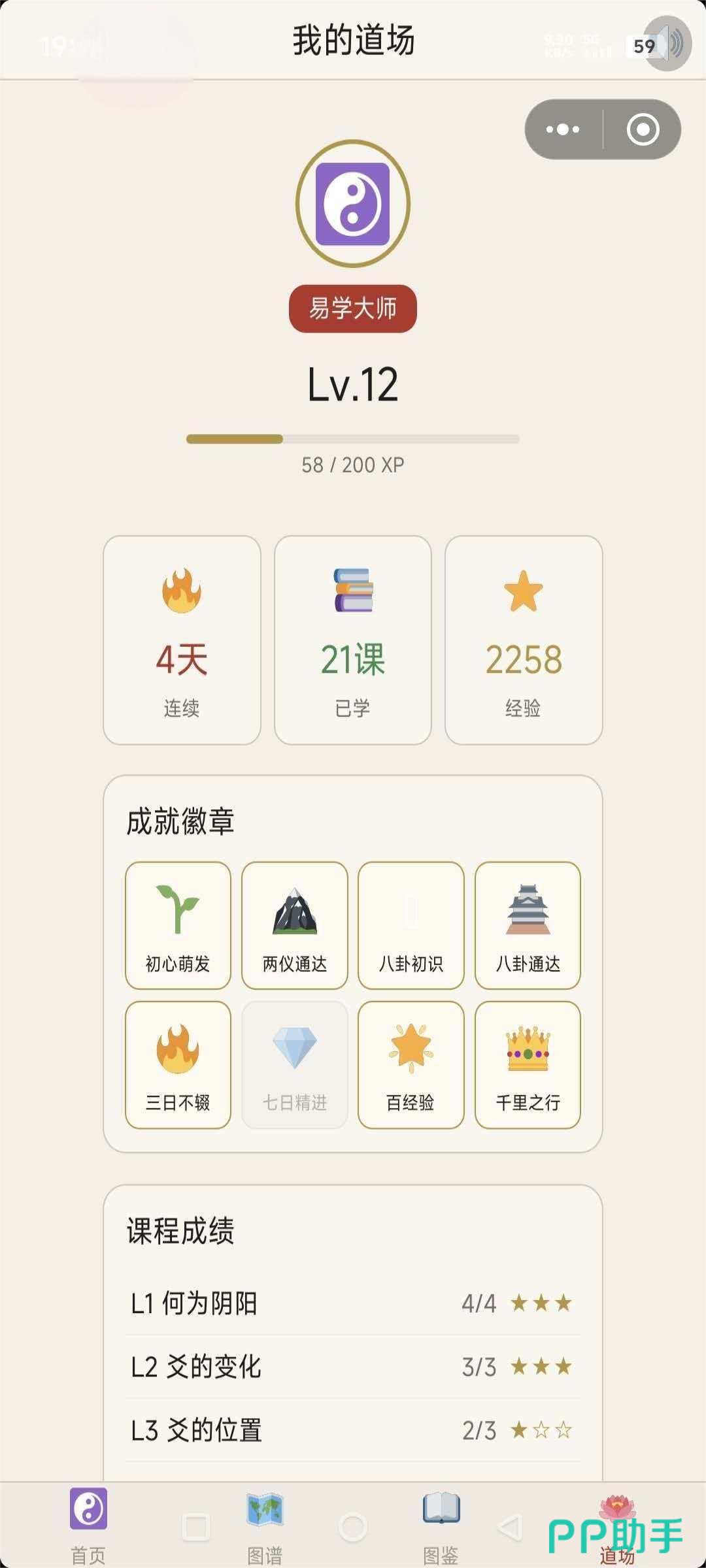View the 八卦通达 badge
The width and height of the screenshot is (706, 1568).
pyautogui.click(x=528, y=925)
